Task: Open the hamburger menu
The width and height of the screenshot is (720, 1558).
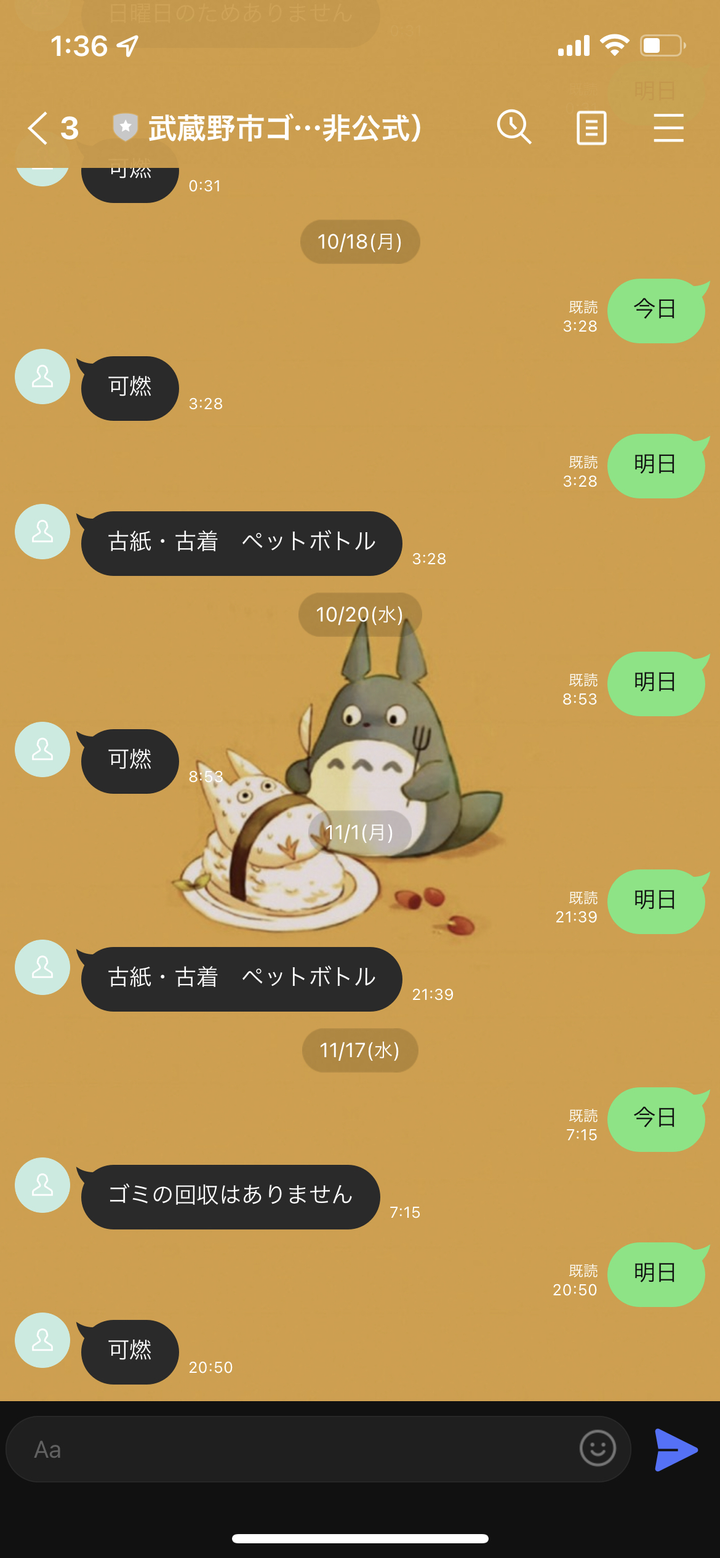Action: [668, 128]
